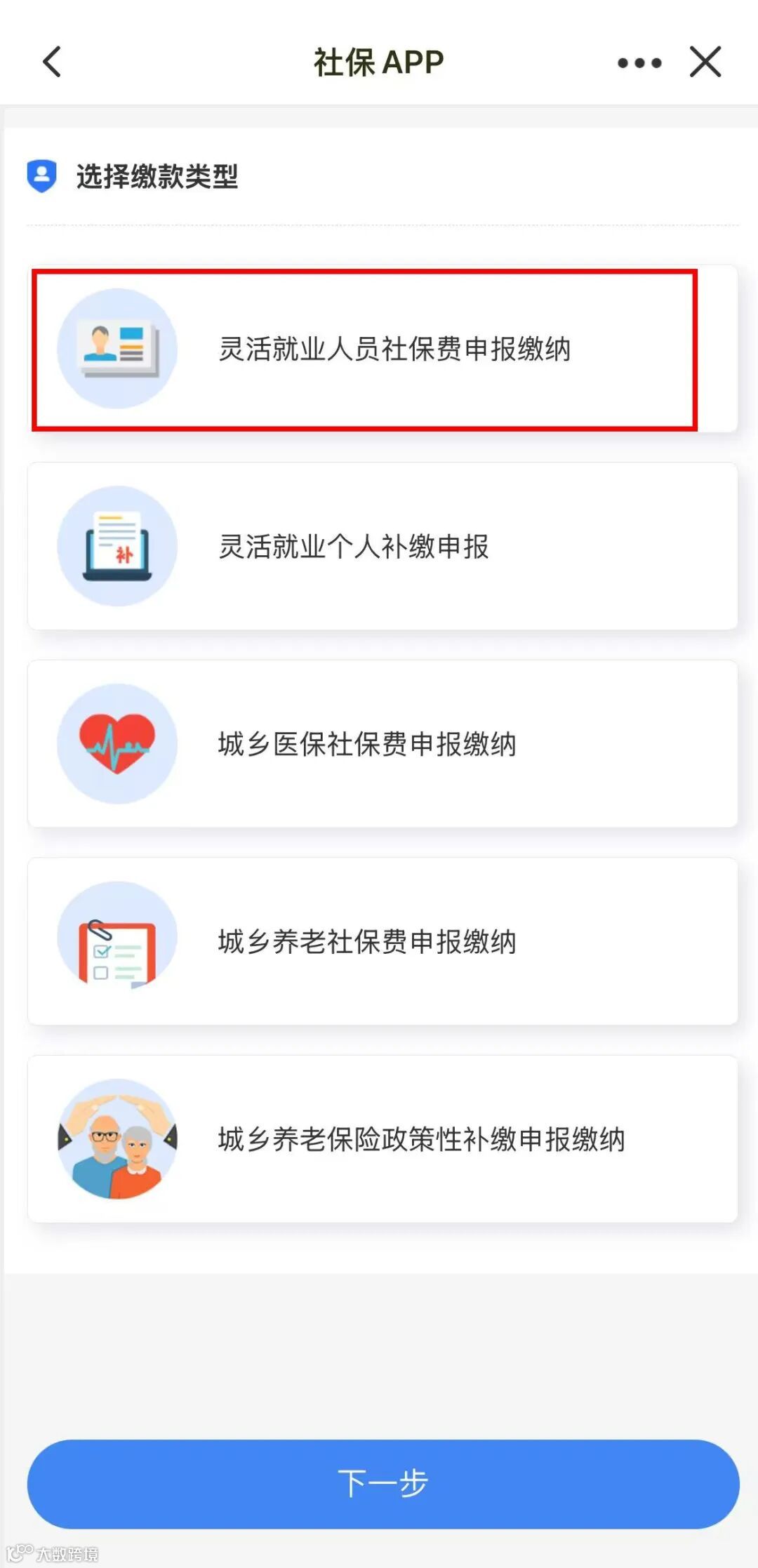758x1568 pixels.
Task: Choose the 城乡医保社保费申报缴纳 payment type
Action: coord(379,744)
